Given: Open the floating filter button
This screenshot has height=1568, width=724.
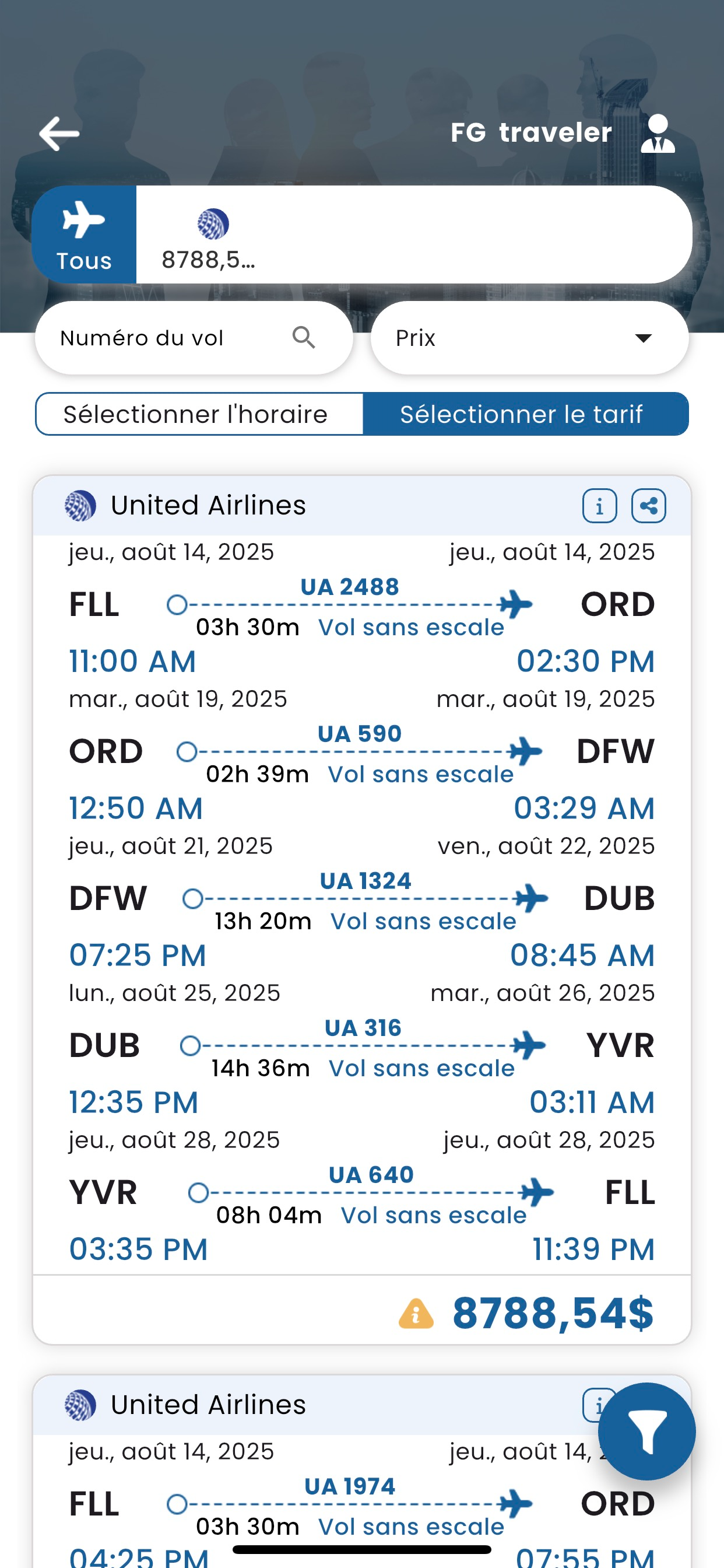Looking at the screenshot, I should point(646,1431).
